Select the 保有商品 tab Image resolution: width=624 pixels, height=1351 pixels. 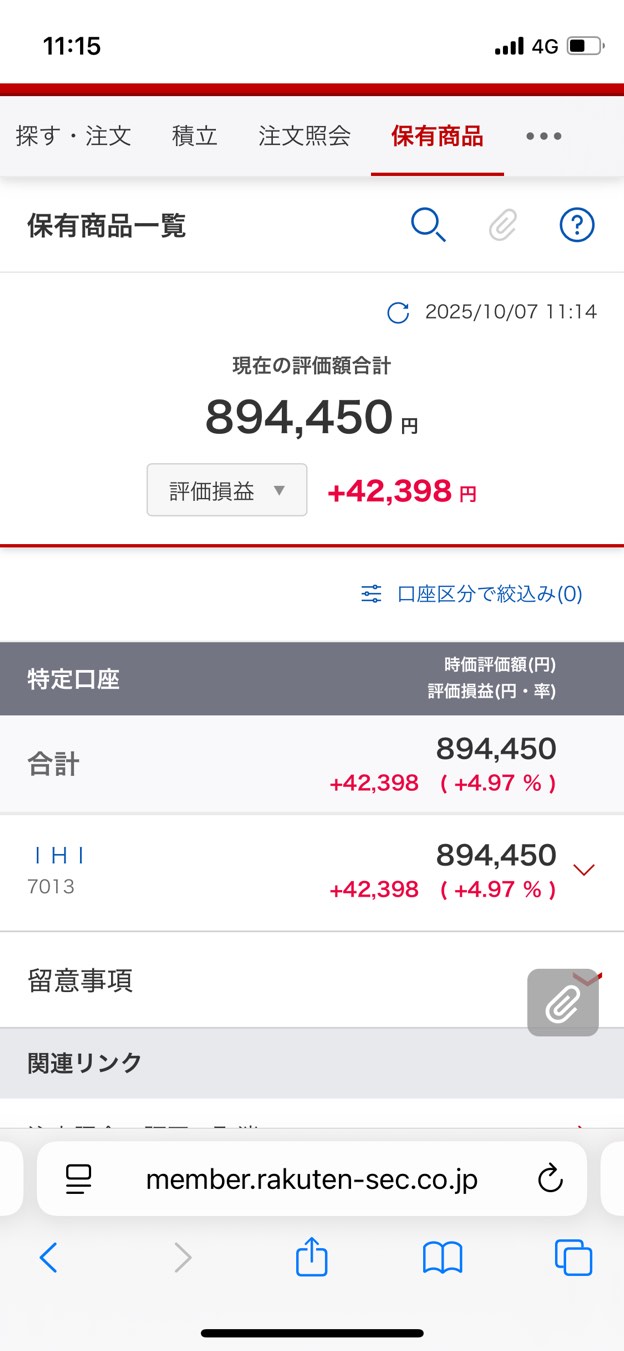pyautogui.click(x=437, y=137)
